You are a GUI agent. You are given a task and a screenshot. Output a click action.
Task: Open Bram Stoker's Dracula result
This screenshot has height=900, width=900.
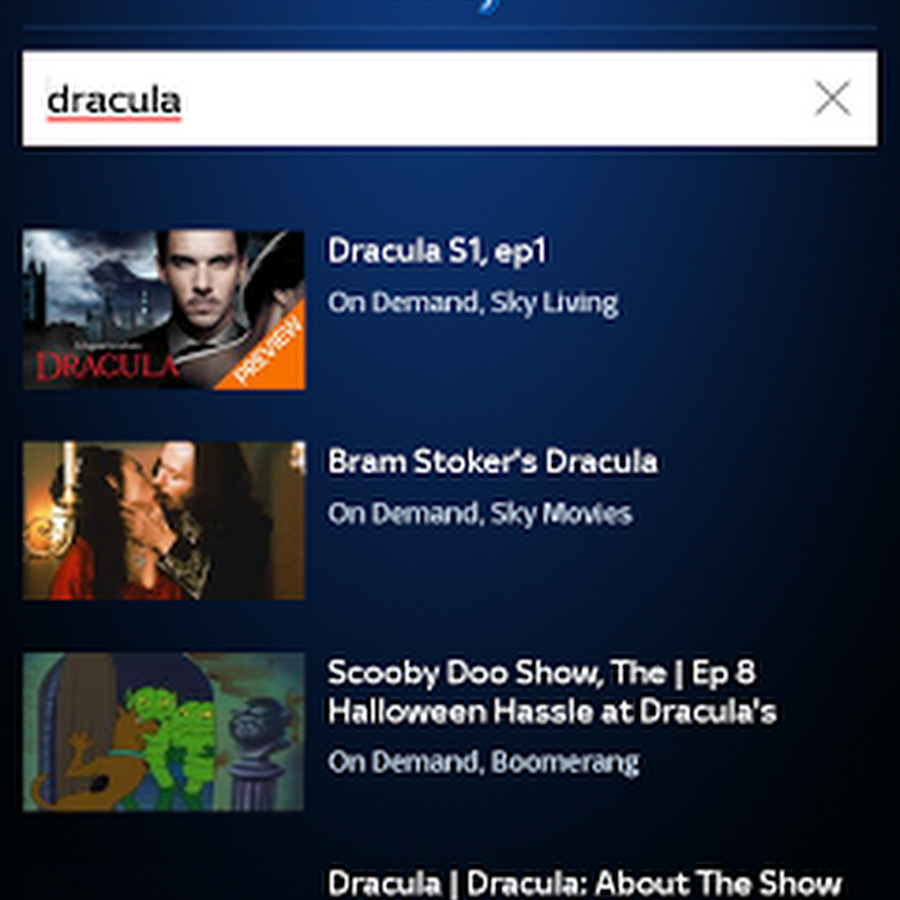click(492, 463)
